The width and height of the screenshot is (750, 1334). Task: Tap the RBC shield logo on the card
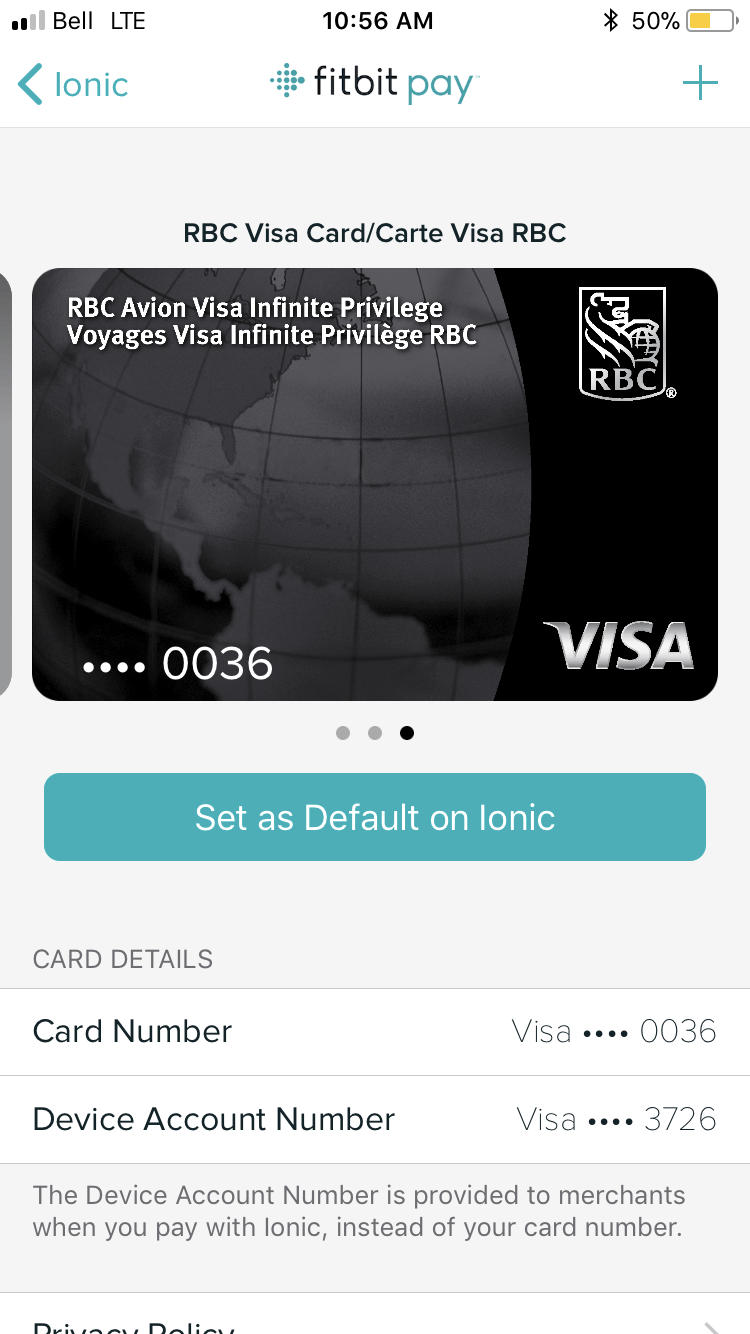[624, 343]
